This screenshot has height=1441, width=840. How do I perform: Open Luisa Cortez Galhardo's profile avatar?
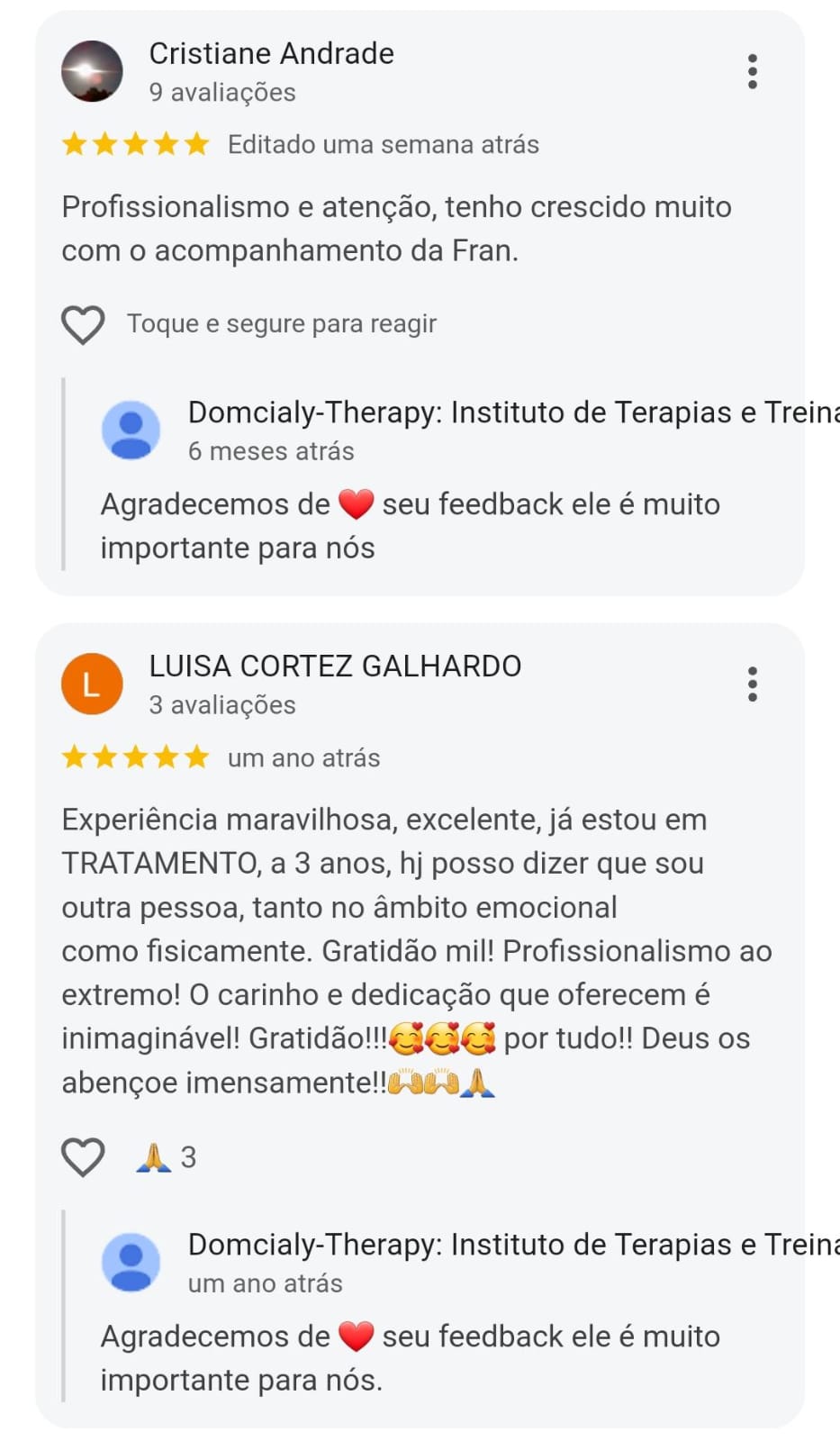pyautogui.click(x=92, y=684)
